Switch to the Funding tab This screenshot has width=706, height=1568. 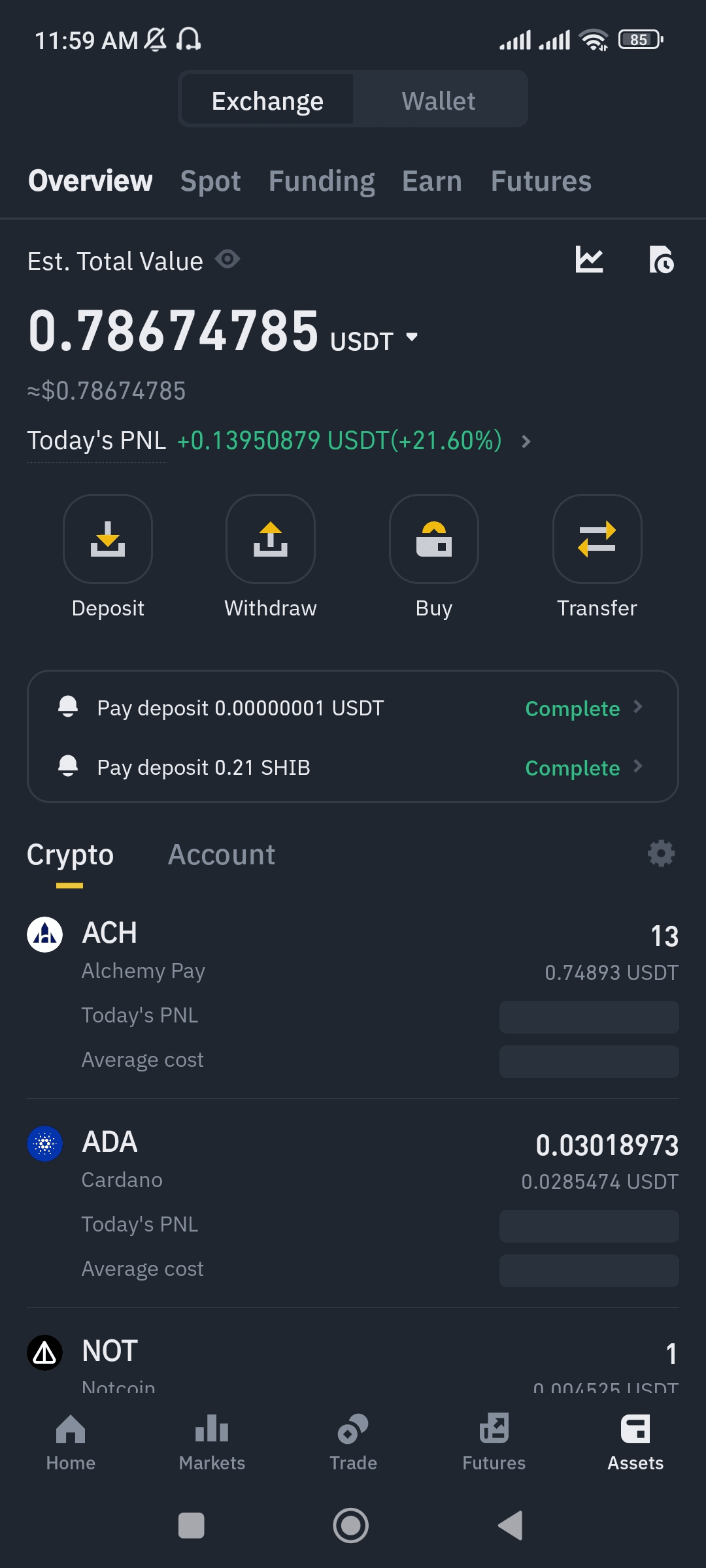(x=322, y=181)
